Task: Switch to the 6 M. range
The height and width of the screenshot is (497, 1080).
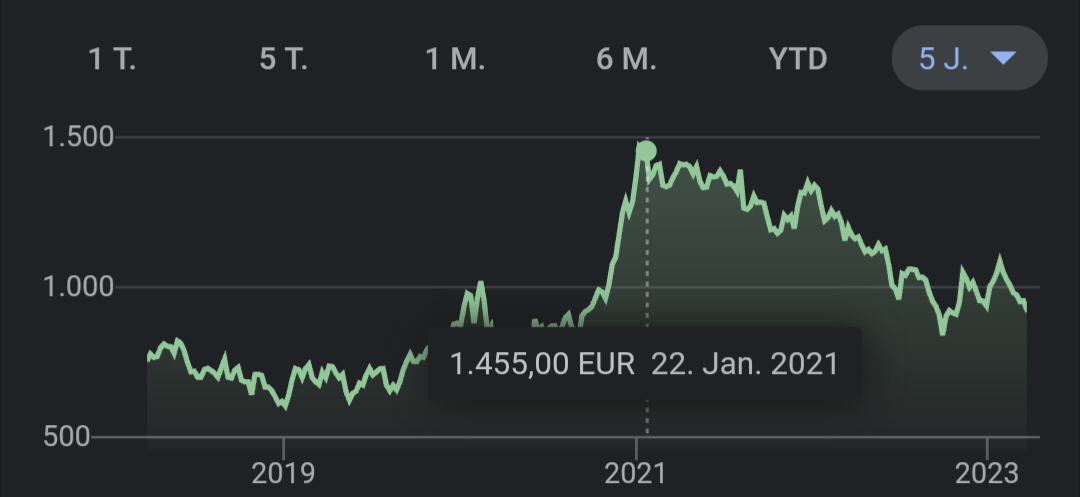Action: [626, 59]
